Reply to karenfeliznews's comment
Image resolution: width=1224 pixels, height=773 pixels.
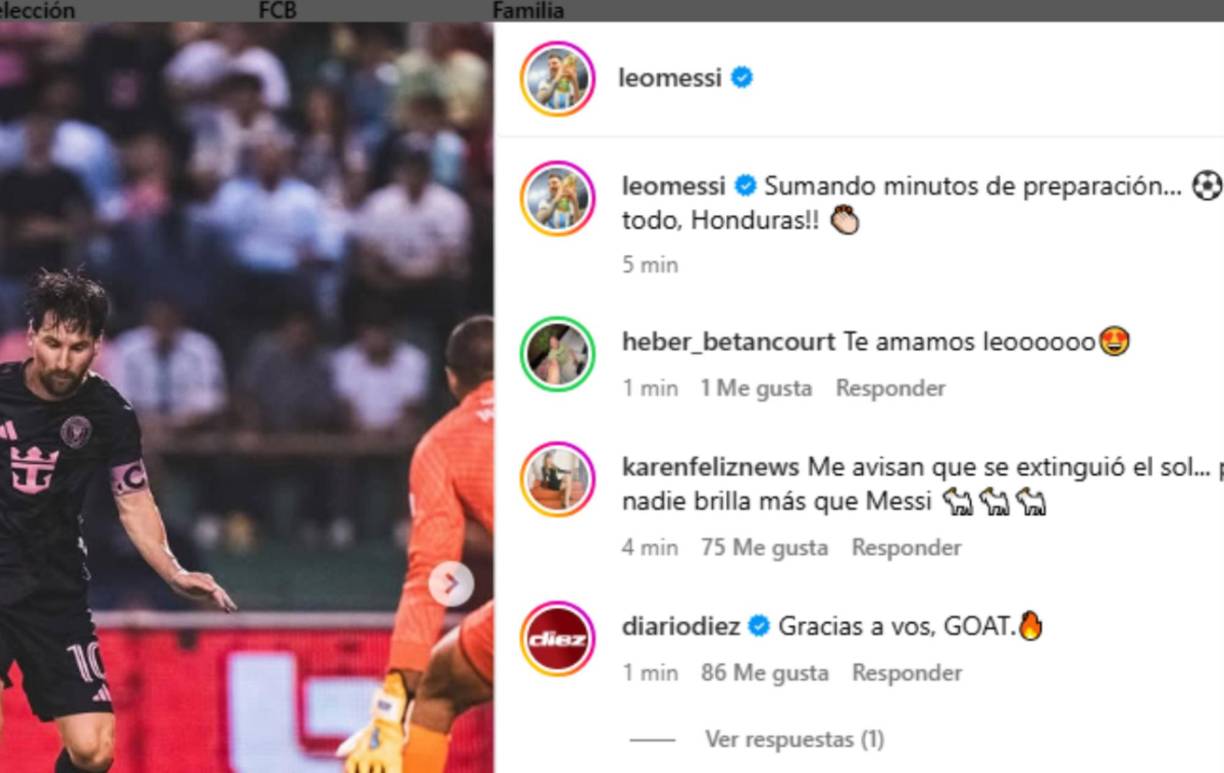906,548
